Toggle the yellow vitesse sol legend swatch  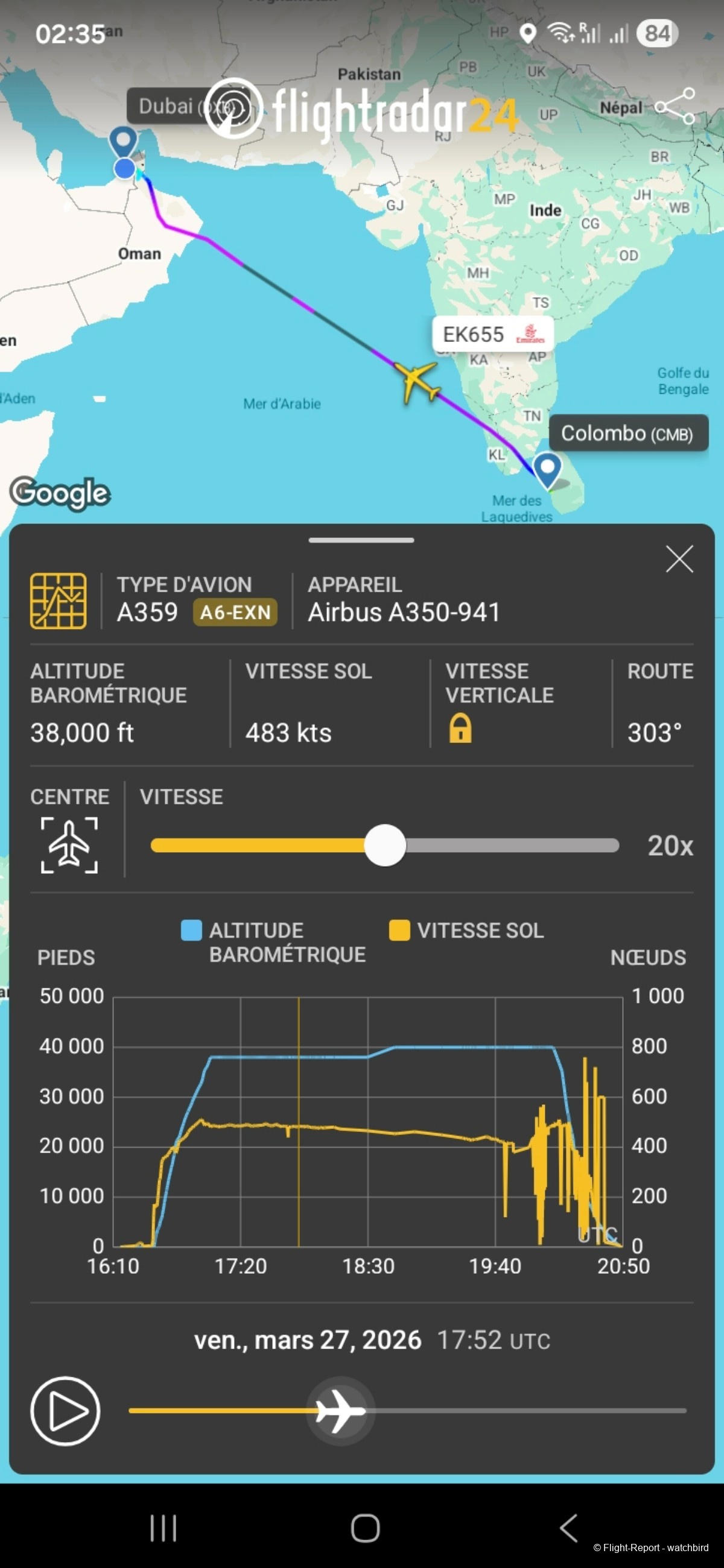[399, 930]
